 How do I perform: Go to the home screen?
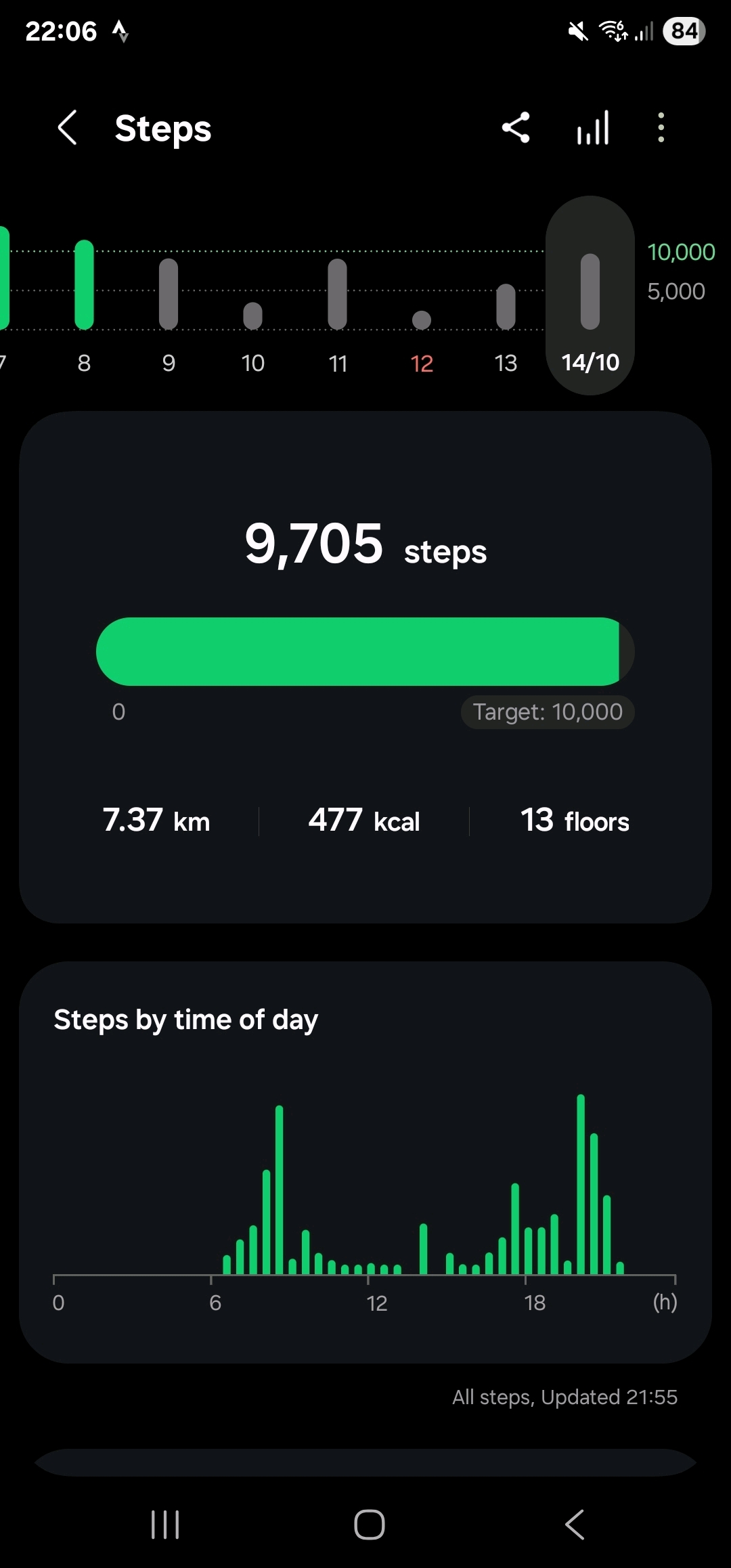[370, 1525]
